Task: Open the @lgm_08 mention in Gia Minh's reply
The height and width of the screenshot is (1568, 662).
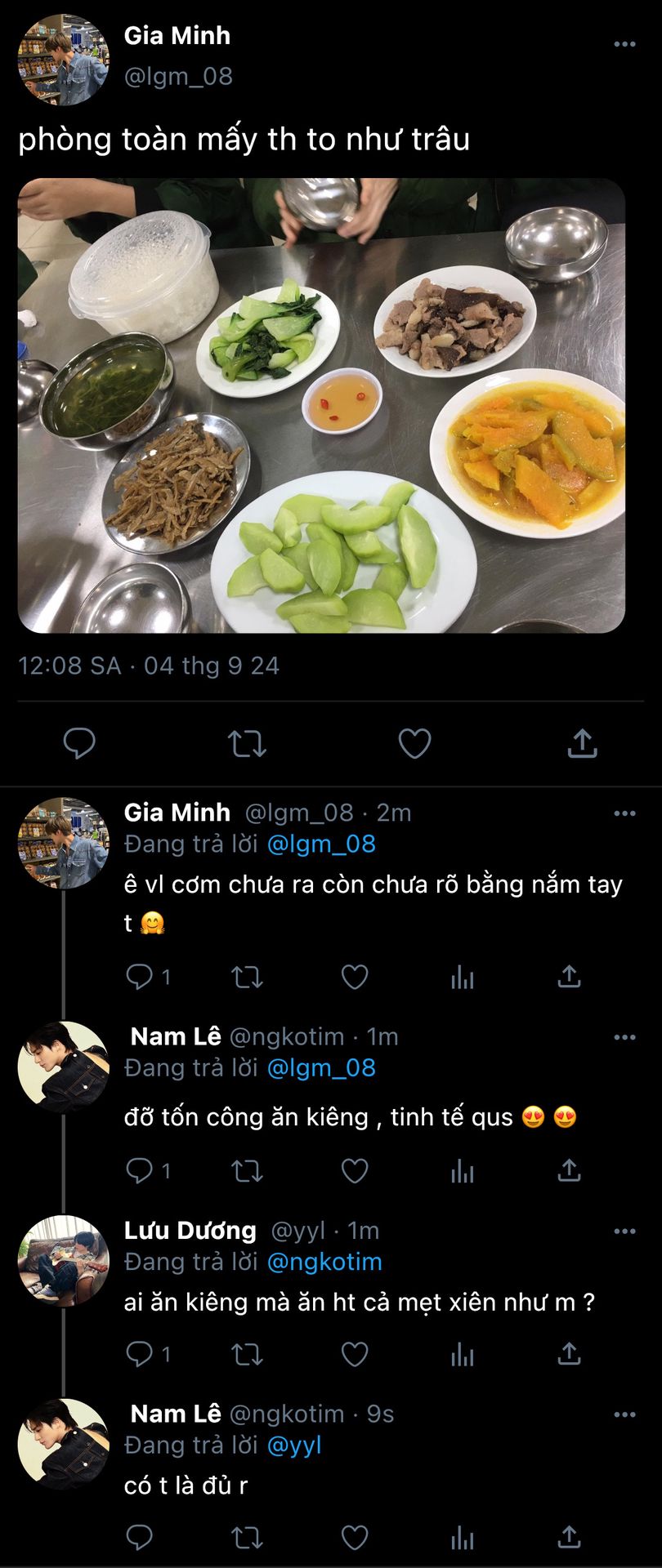Action: coord(321,844)
